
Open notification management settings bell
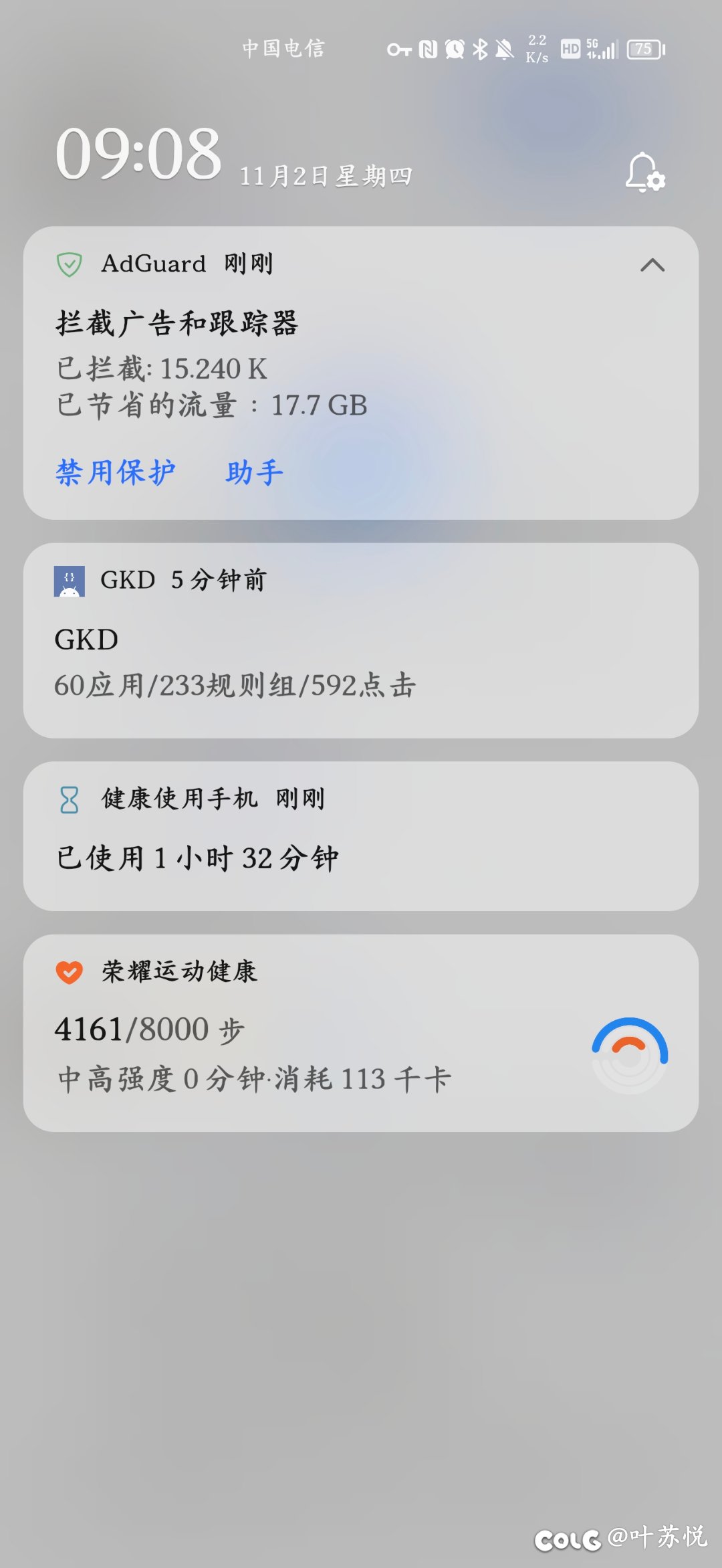pos(645,173)
